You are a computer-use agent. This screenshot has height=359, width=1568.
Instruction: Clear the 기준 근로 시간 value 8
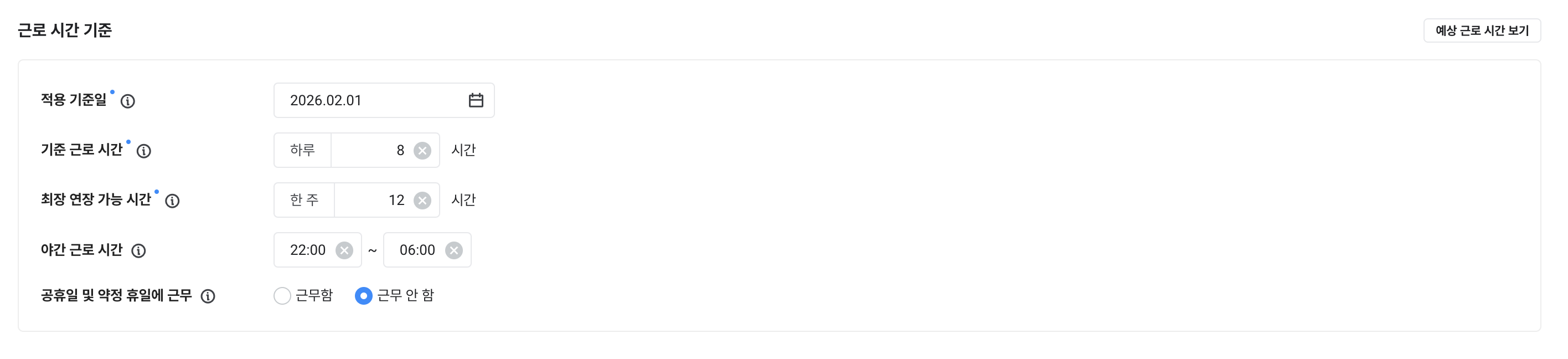tap(422, 151)
